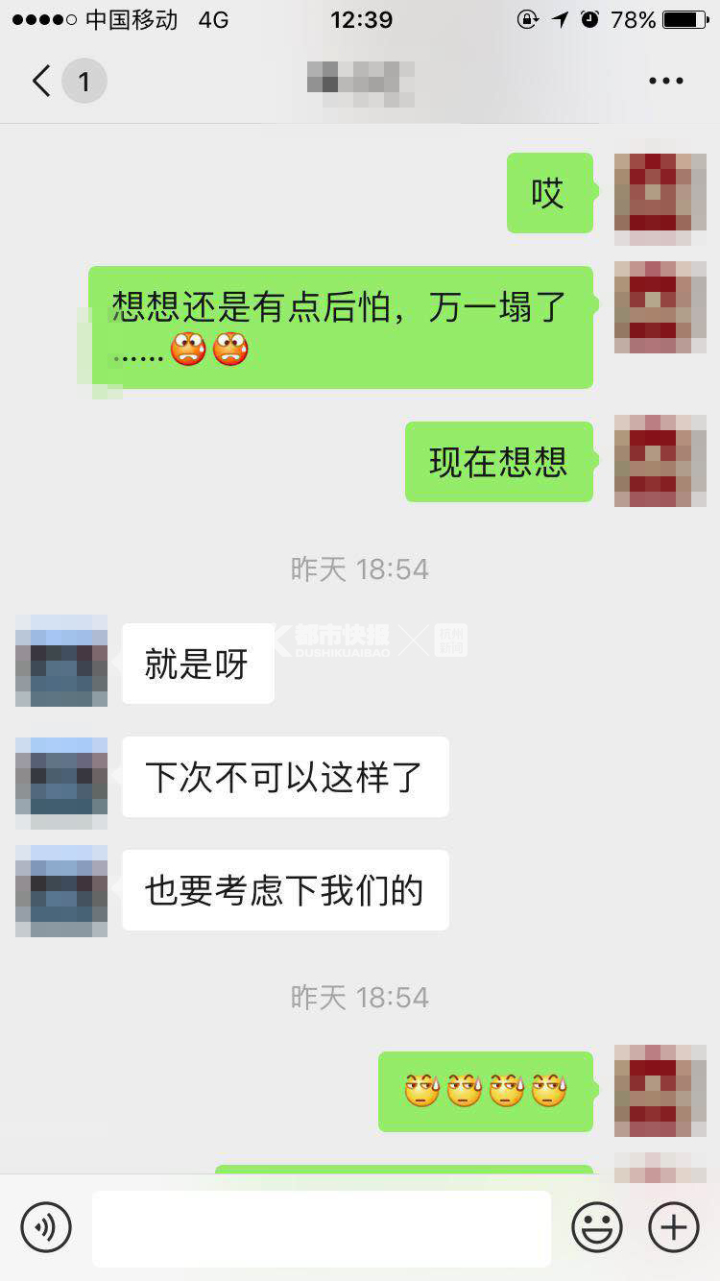Go back to the chat list
Viewport: 720px width, 1281px height.
(42, 81)
